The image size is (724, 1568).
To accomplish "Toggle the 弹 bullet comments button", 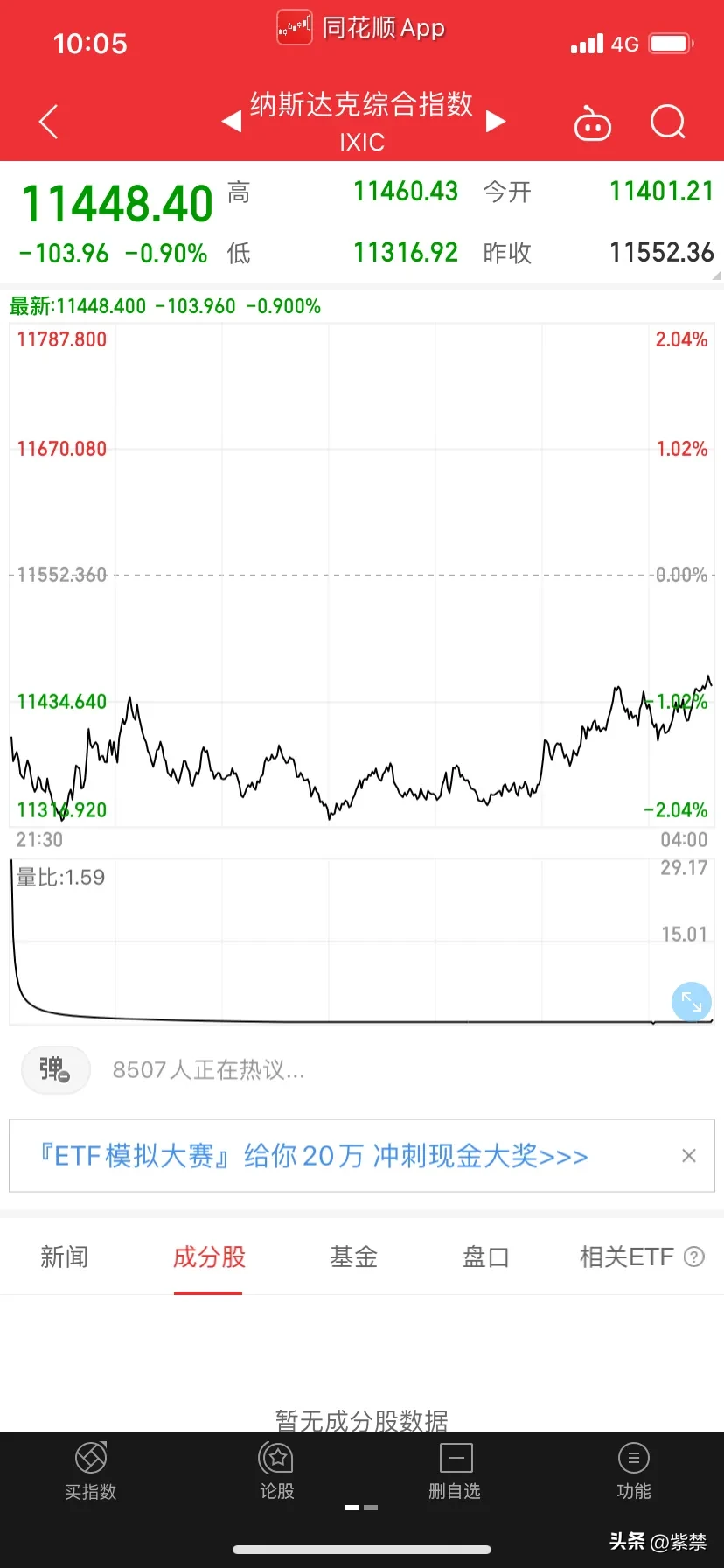I will click(55, 1069).
